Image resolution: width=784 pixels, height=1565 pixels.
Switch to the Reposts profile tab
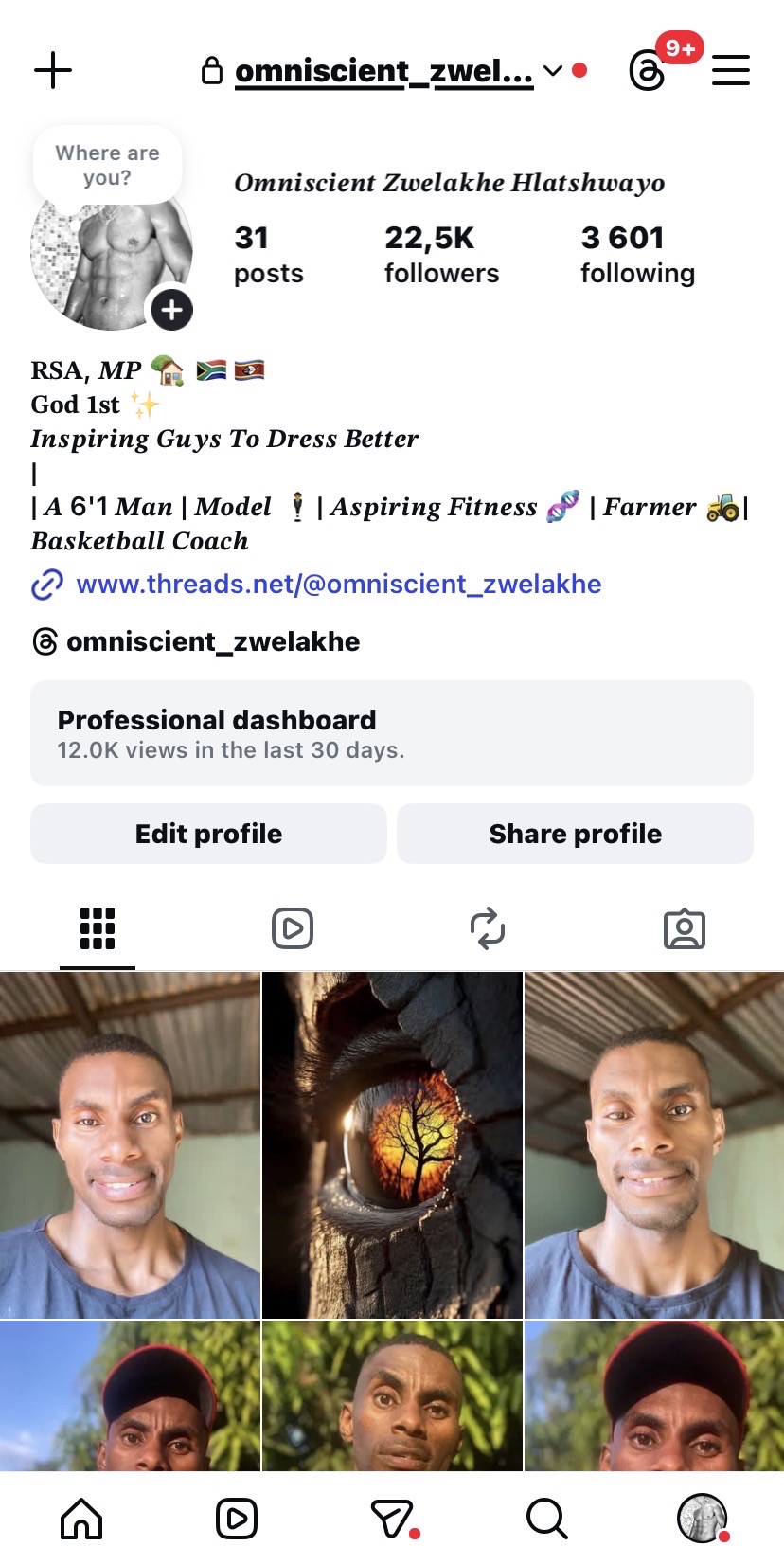488,928
